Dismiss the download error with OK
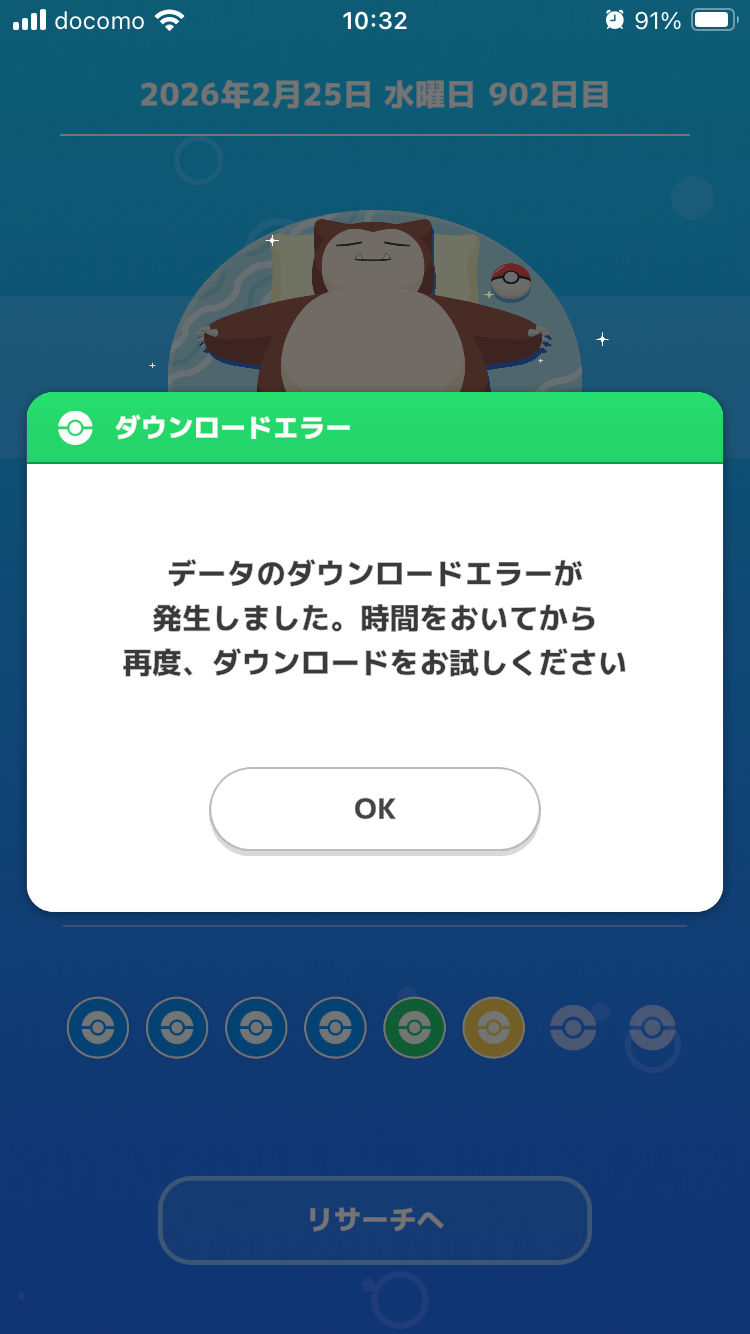This screenshot has width=750, height=1334. click(x=375, y=809)
